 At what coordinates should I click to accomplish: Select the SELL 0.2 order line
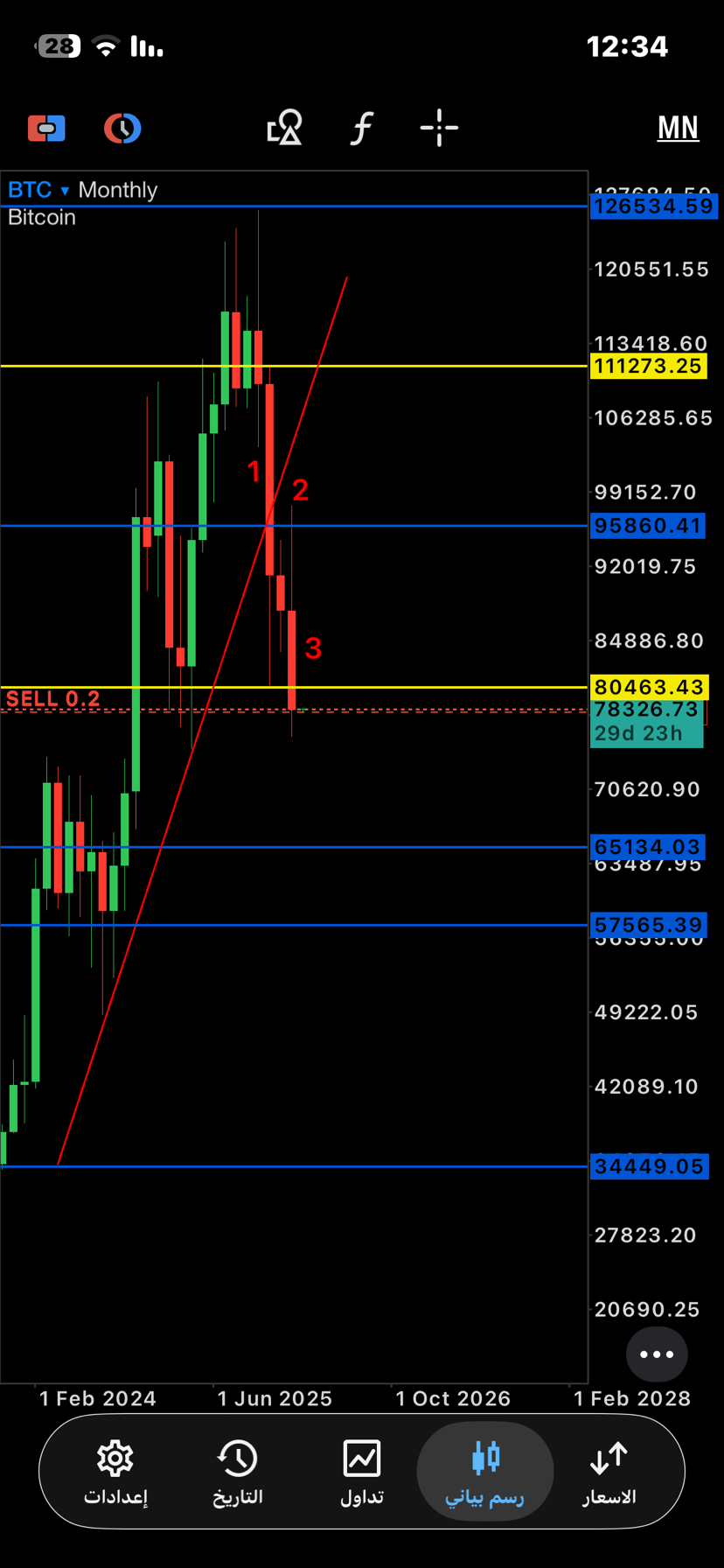tap(53, 699)
